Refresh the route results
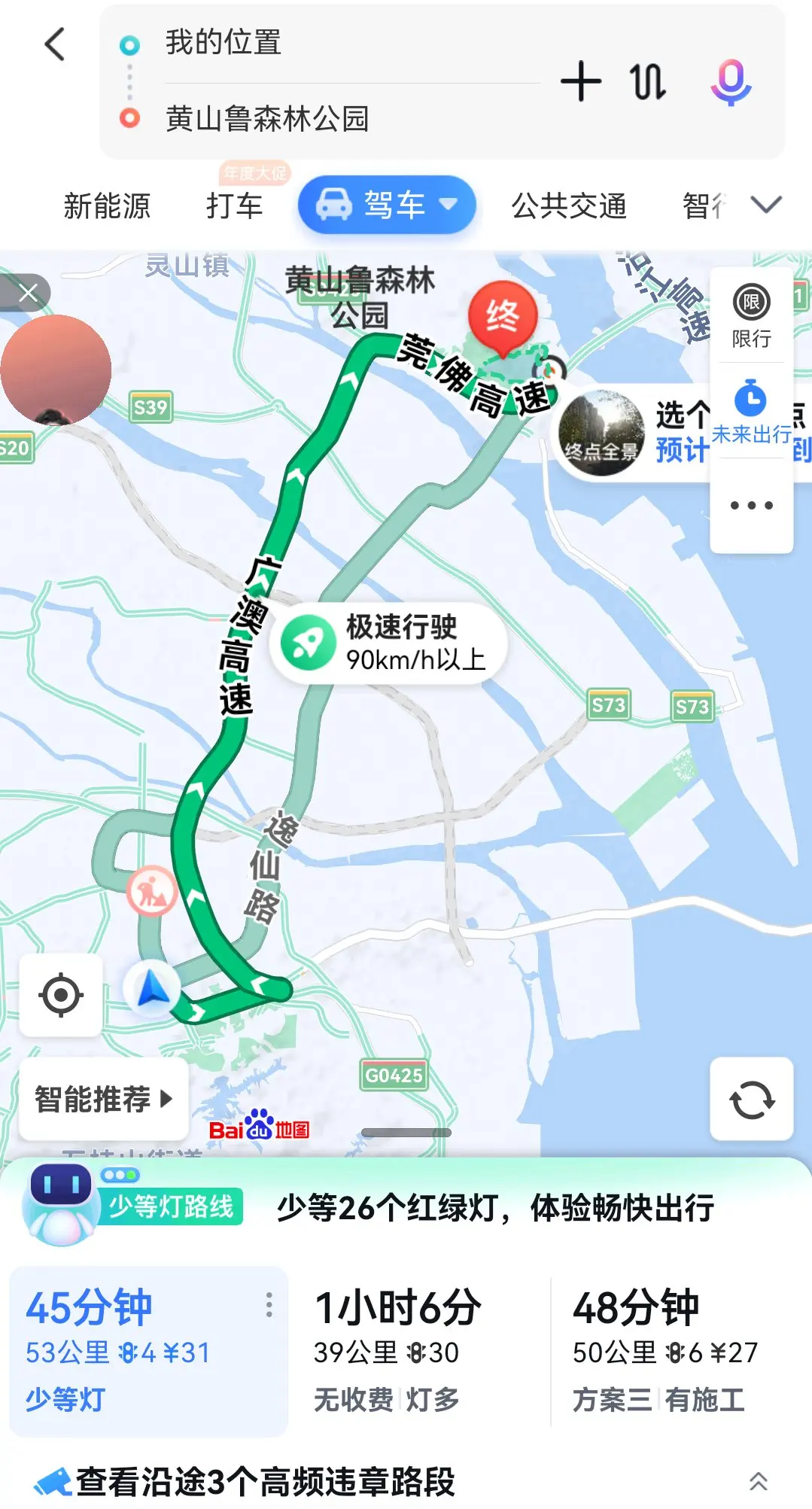Viewport: 812px width, 1509px height. (751, 1099)
